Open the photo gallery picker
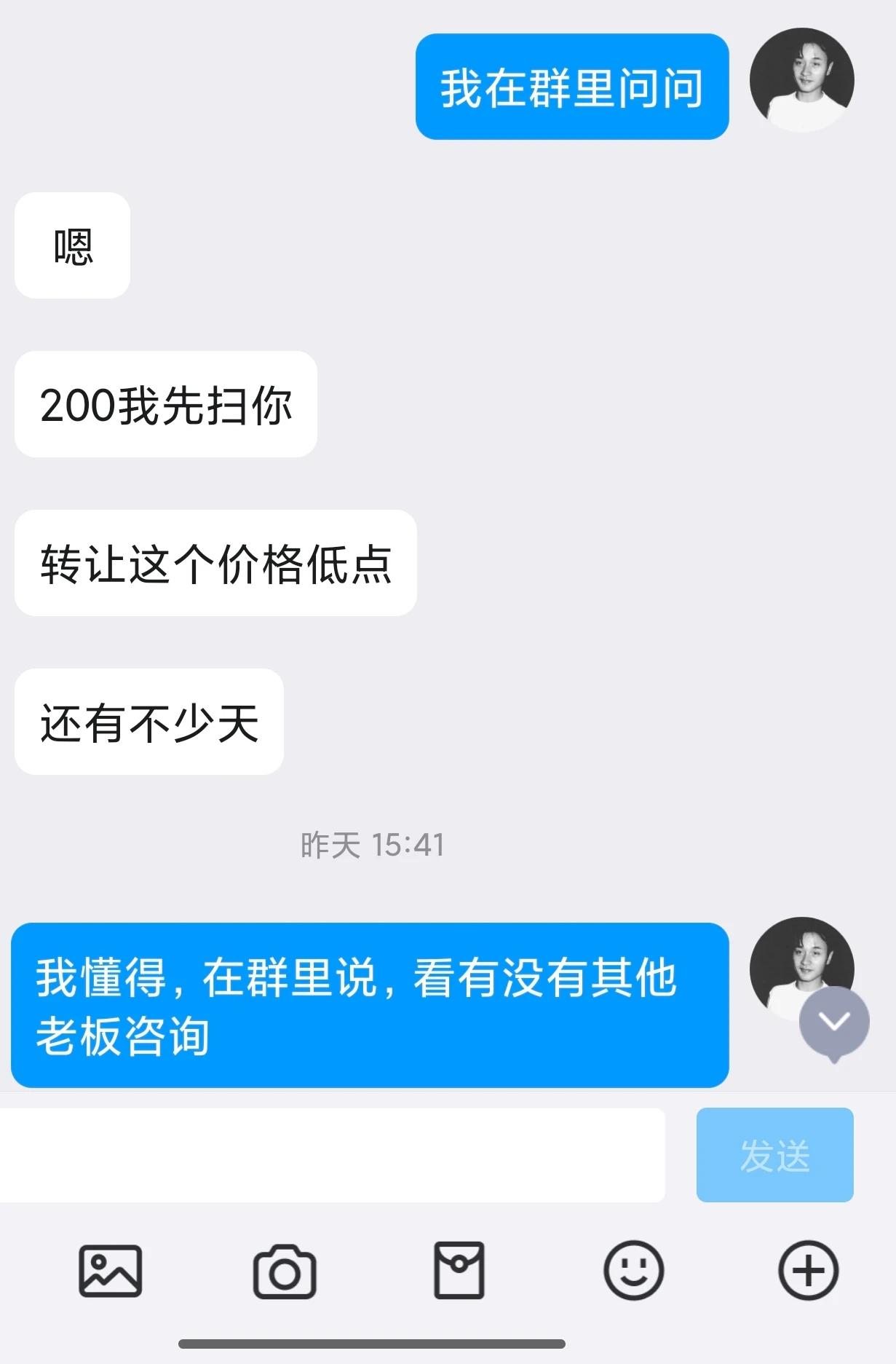The width and height of the screenshot is (896, 1364). 110,1272
